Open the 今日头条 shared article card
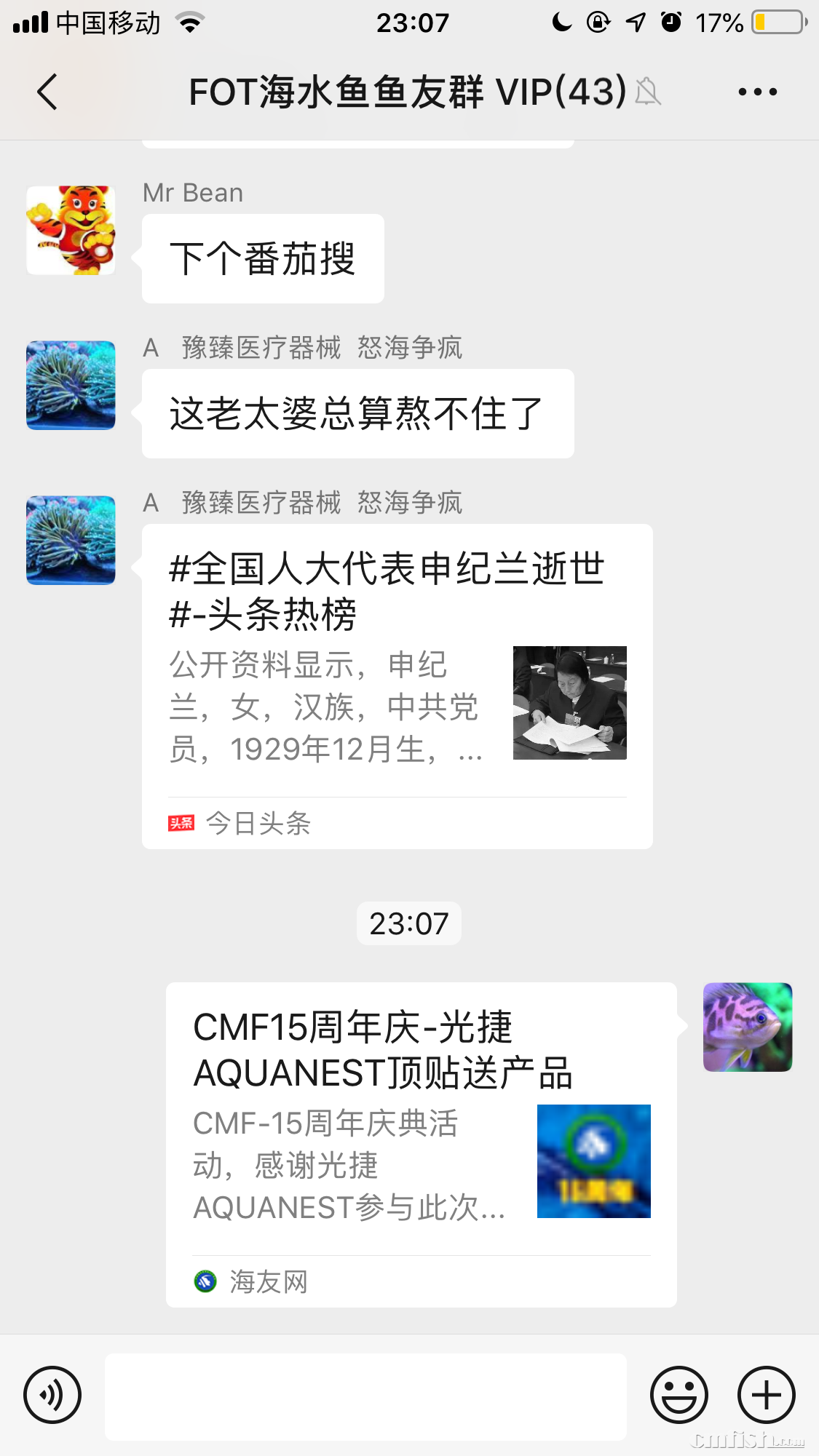The width and height of the screenshot is (819, 1456). pyautogui.click(x=397, y=686)
